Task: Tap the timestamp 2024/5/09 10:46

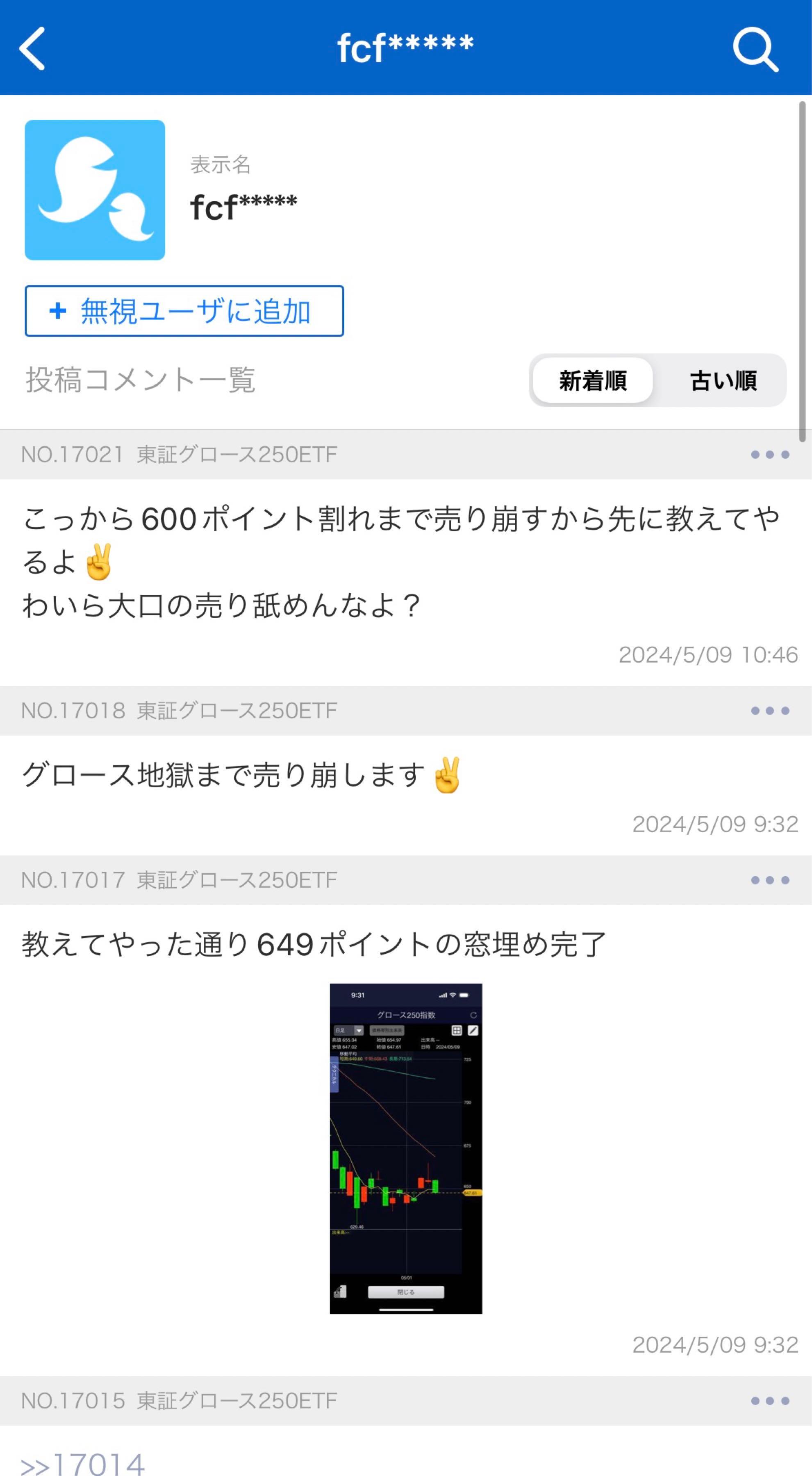Action: tap(708, 654)
